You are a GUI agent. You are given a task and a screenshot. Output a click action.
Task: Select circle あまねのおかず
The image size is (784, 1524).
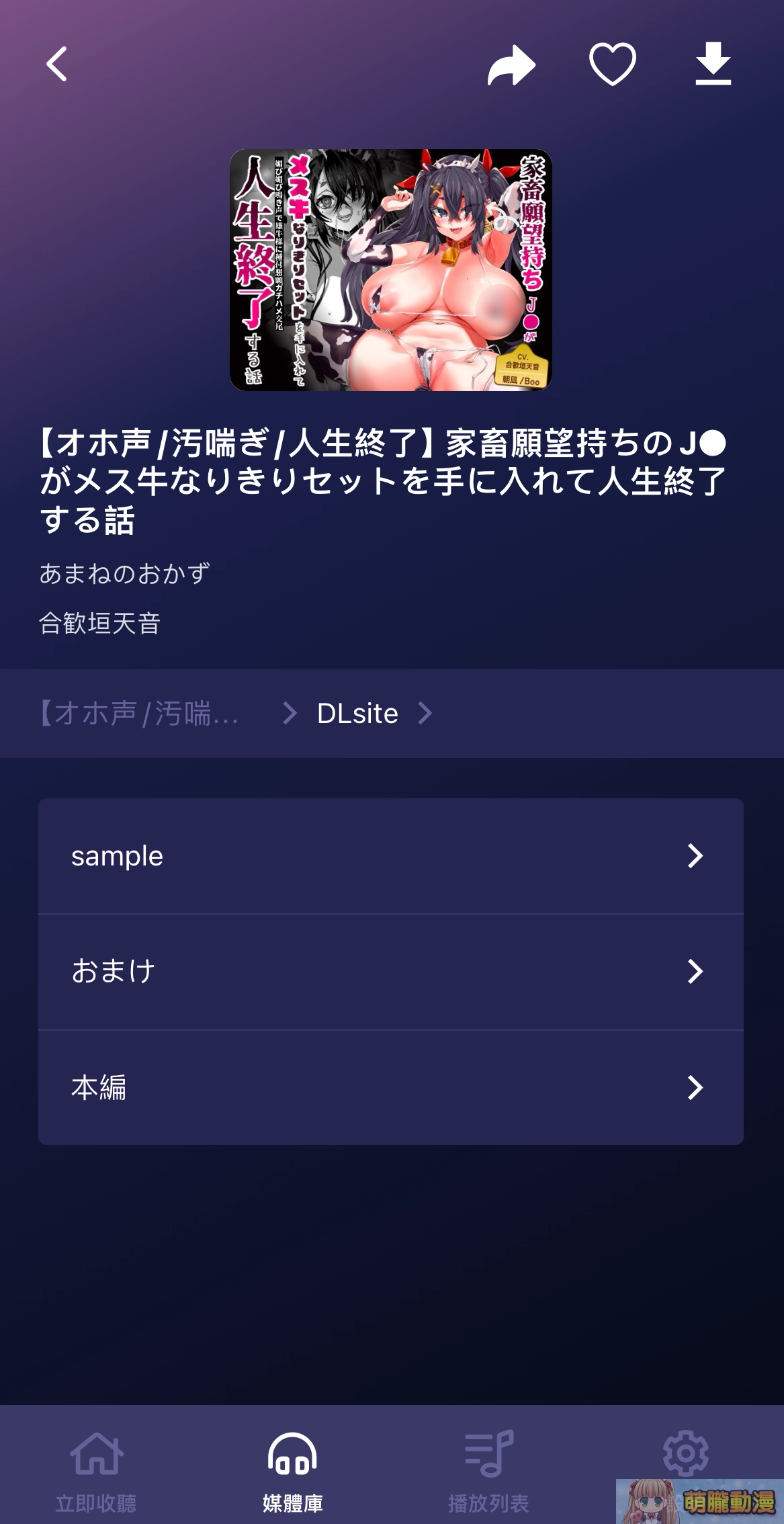point(125,575)
